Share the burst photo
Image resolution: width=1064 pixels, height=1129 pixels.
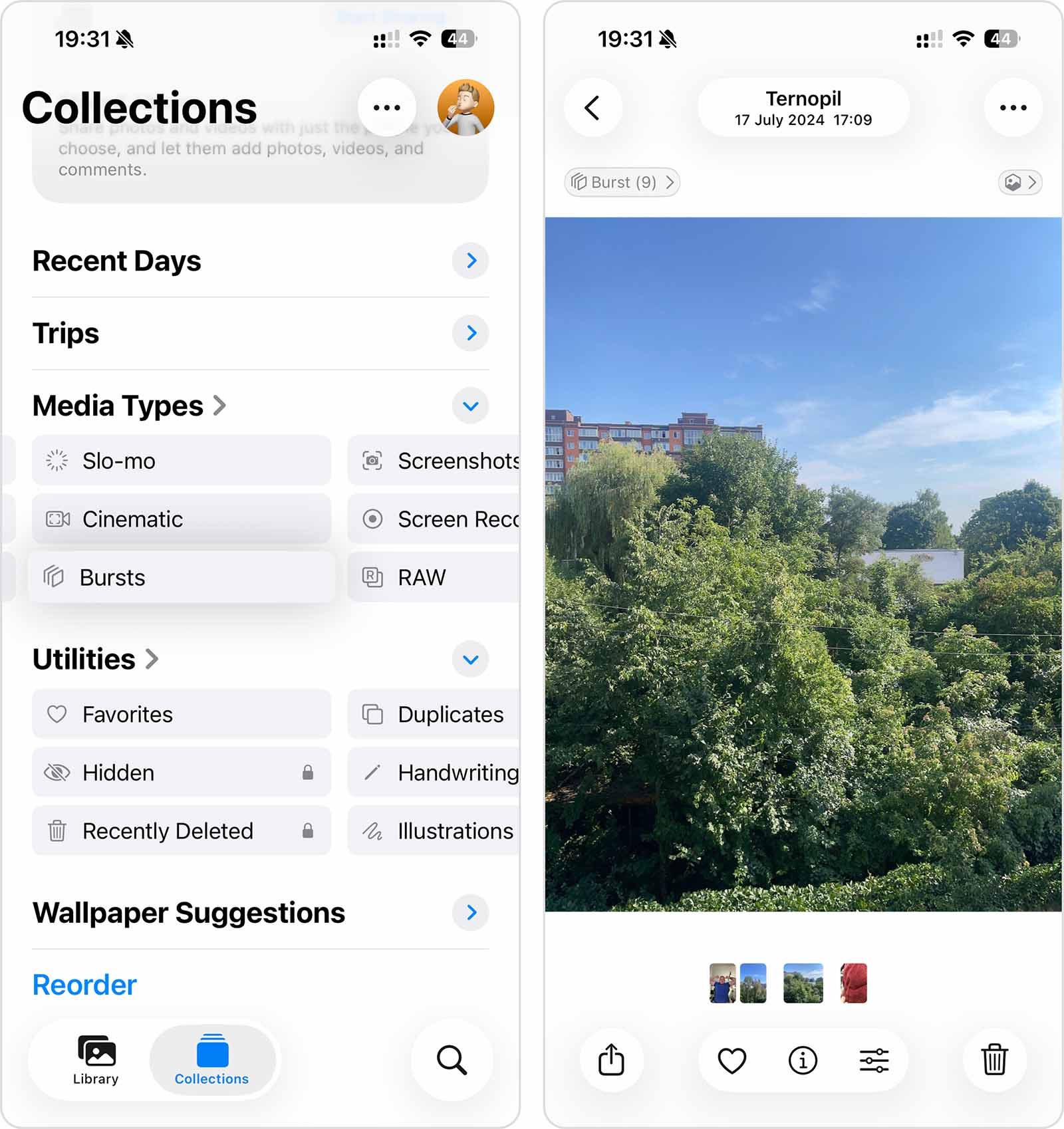611,1060
